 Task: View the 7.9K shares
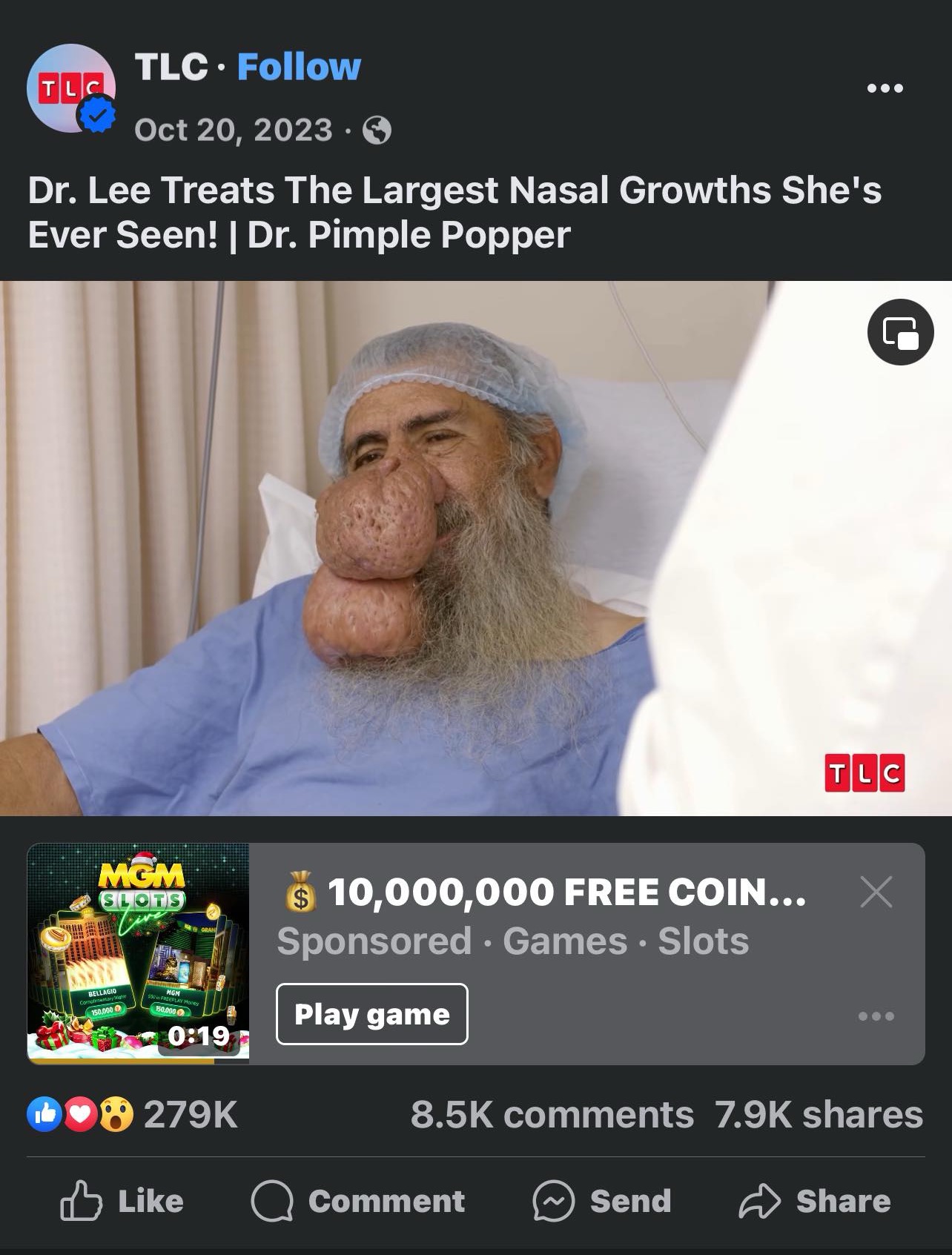[819, 1114]
